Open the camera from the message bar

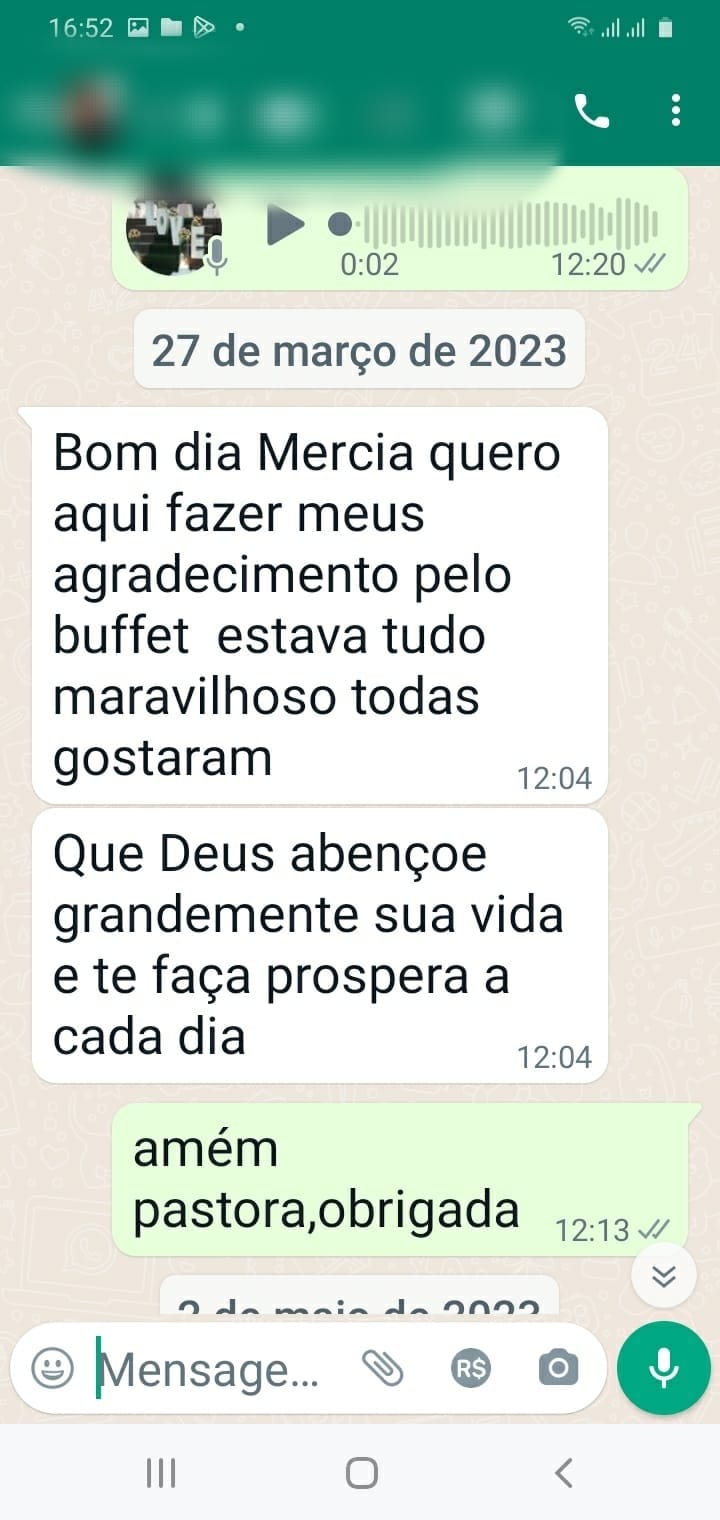pos(558,1367)
